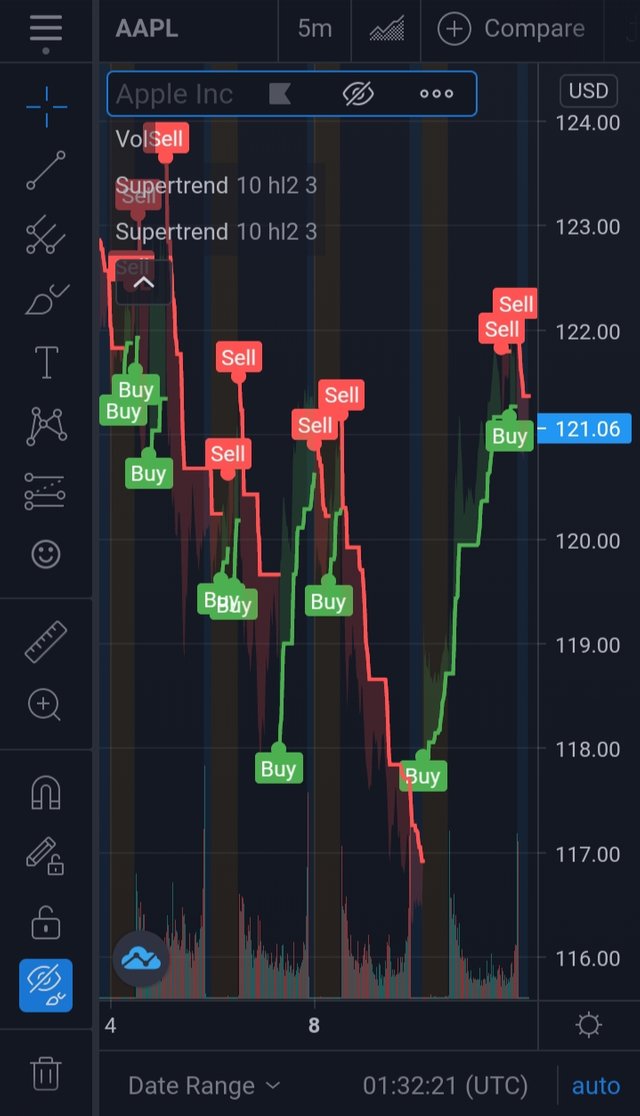
Task: Select the text annotation tool
Action: pyautogui.click(x=46, y=362)
